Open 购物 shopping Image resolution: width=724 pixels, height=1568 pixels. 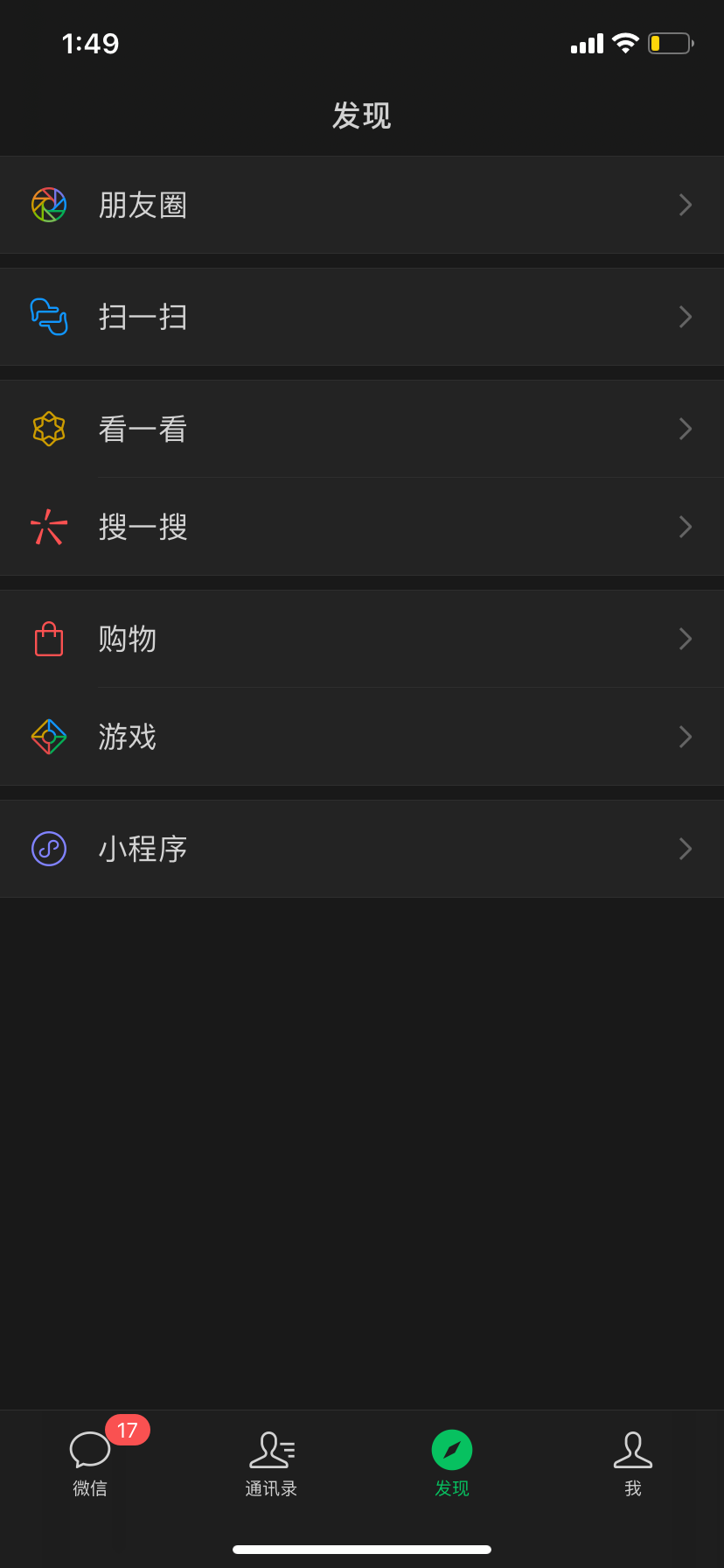click(x=361, y=639)
